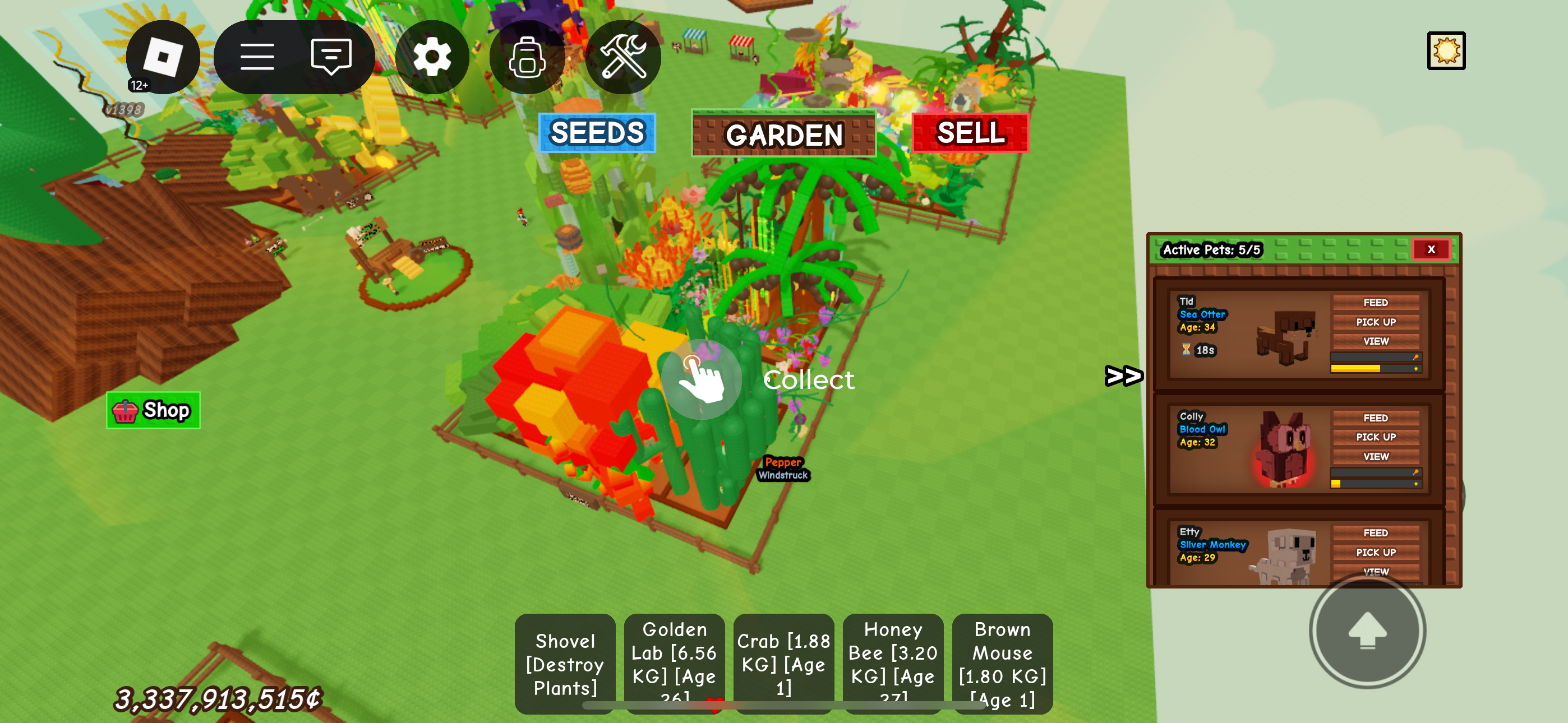The image size is (1568, 723).
Task: Teleport to SEEDS
Action: pyautogui.click(x=597, y=133)
